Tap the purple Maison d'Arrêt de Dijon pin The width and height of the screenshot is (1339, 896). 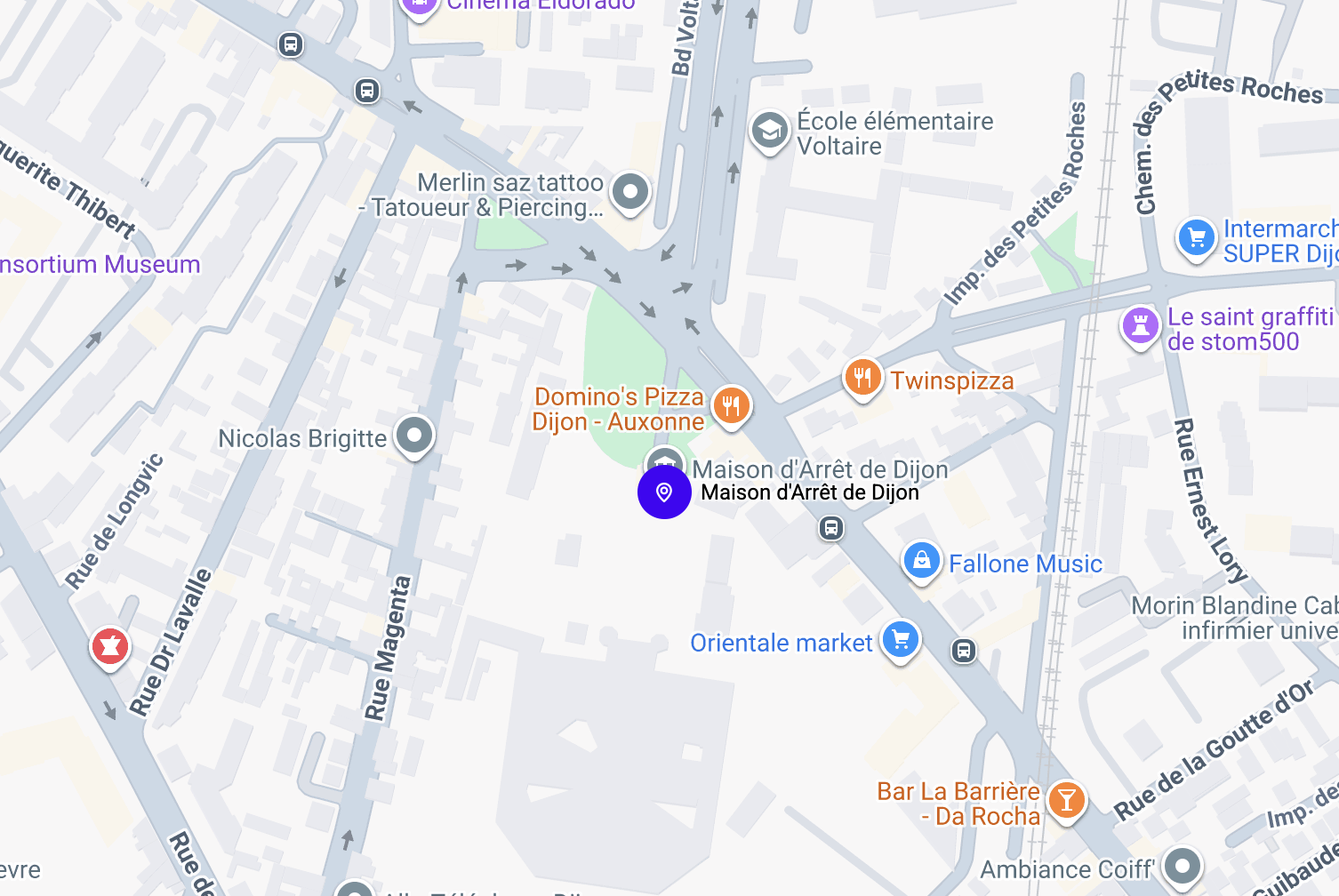coord(664,492)
